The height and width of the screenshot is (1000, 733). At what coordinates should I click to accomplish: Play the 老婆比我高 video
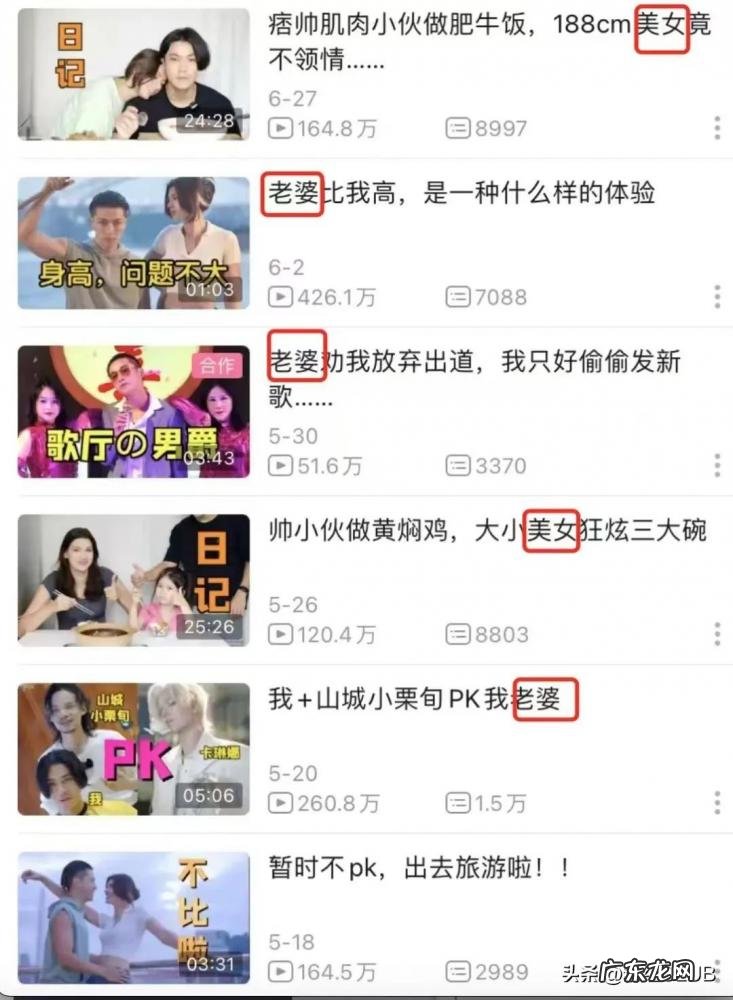point(134,243)
